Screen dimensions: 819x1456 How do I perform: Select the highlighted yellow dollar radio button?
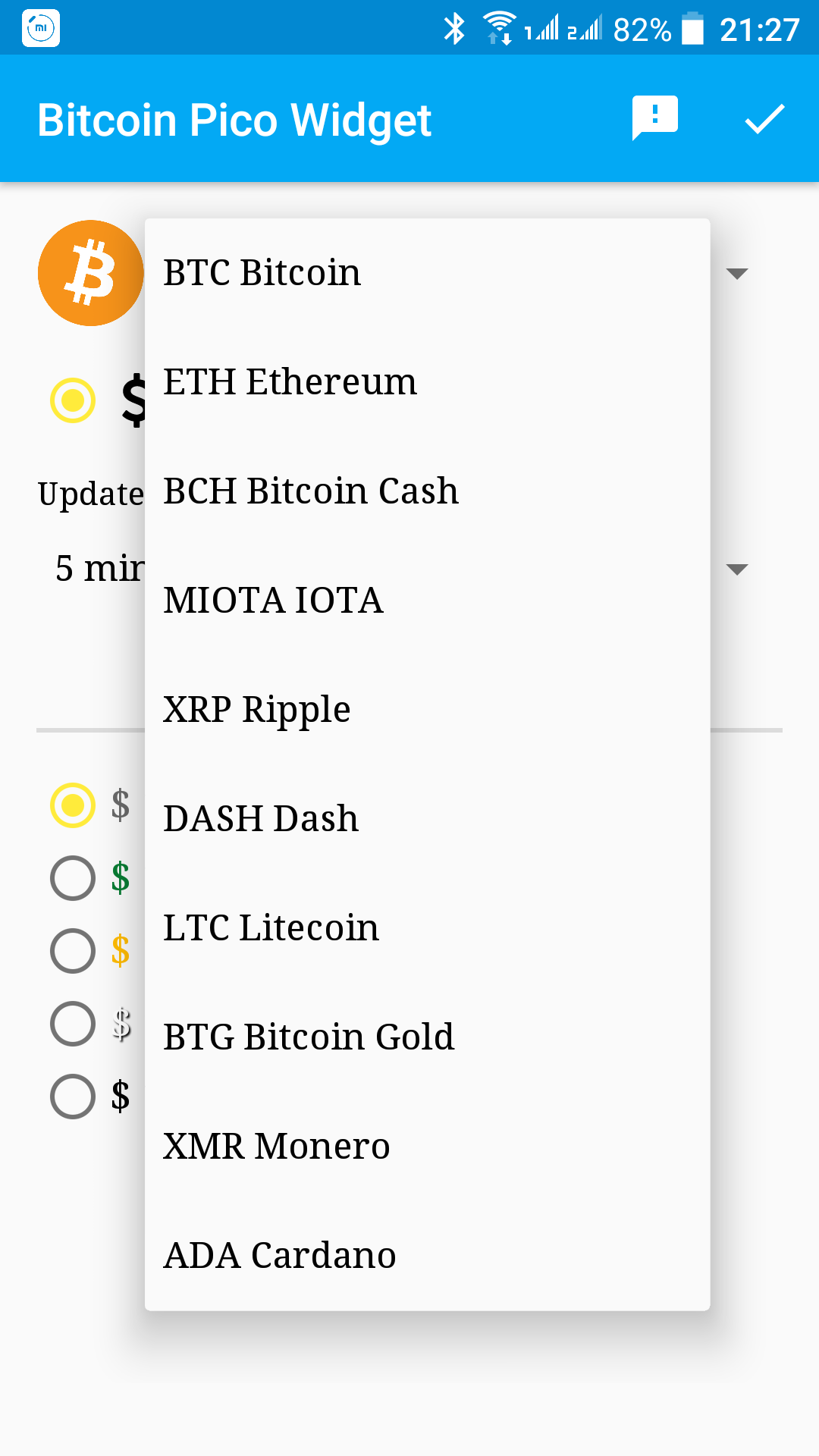[x=72, y=804]
